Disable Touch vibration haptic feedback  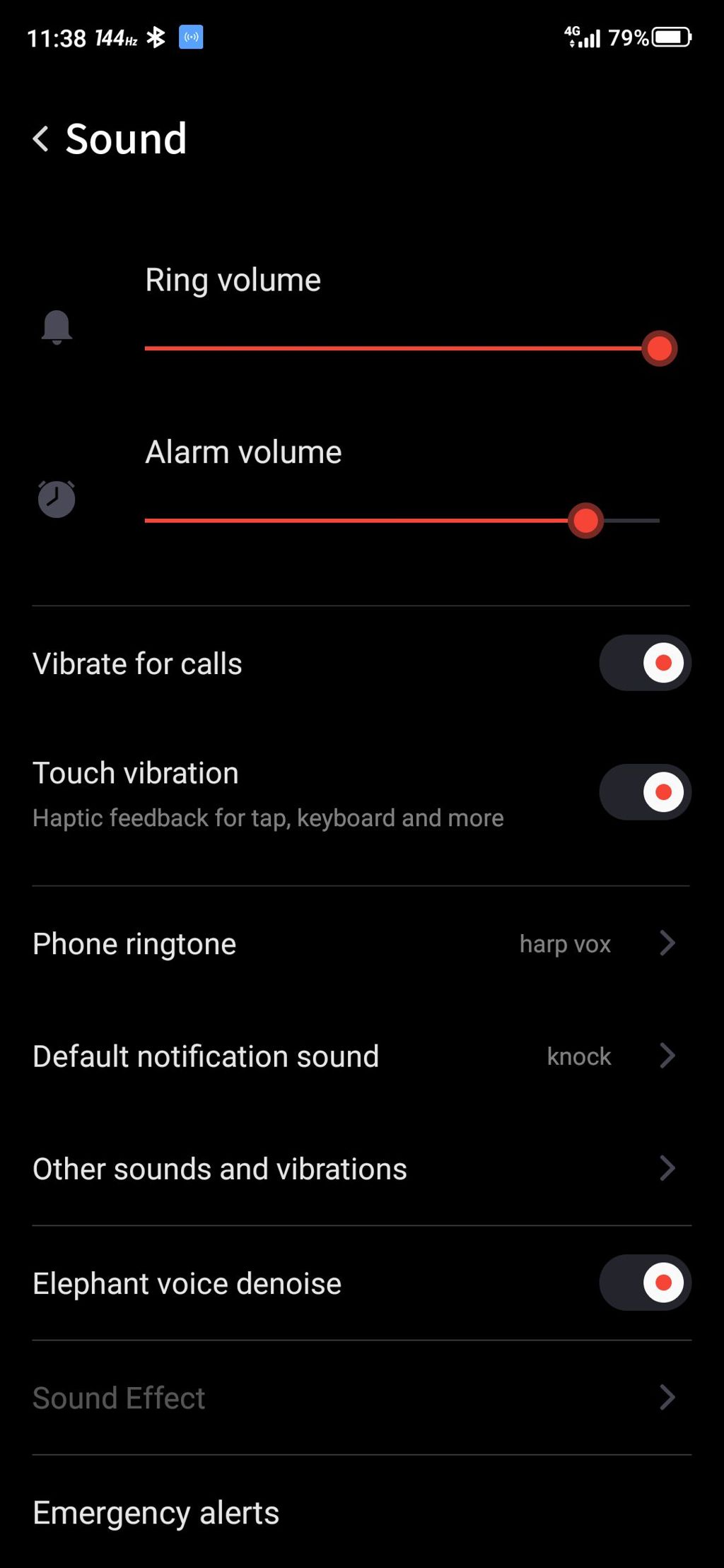(x=645, y=791)
